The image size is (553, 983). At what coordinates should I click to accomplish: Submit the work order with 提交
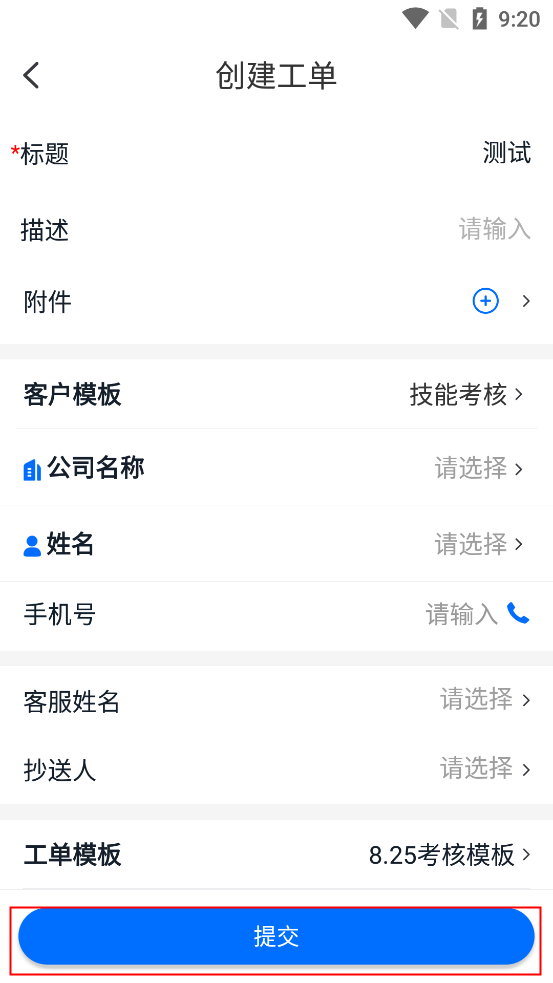[276, 936]
